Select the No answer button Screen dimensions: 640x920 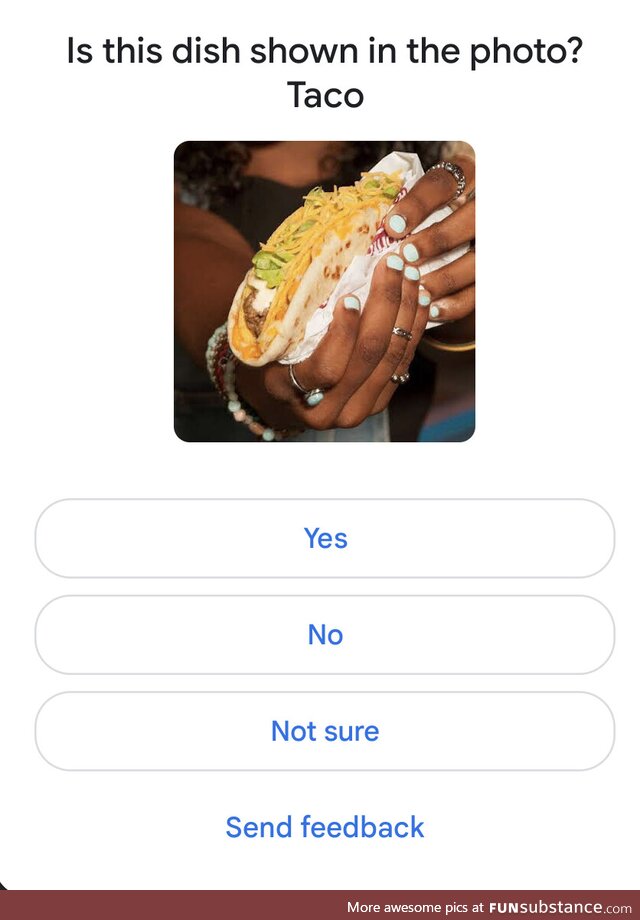point(325,634)
